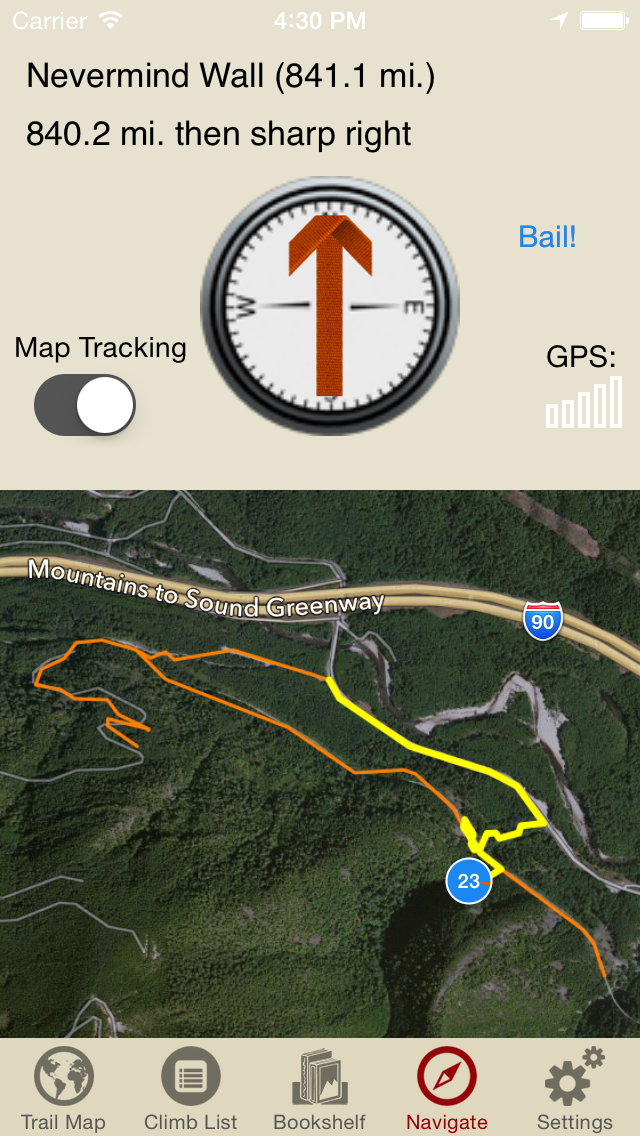Screen dimensions: 640x1136
Task: Open the Climb List tab
Action: (191, 1089)
